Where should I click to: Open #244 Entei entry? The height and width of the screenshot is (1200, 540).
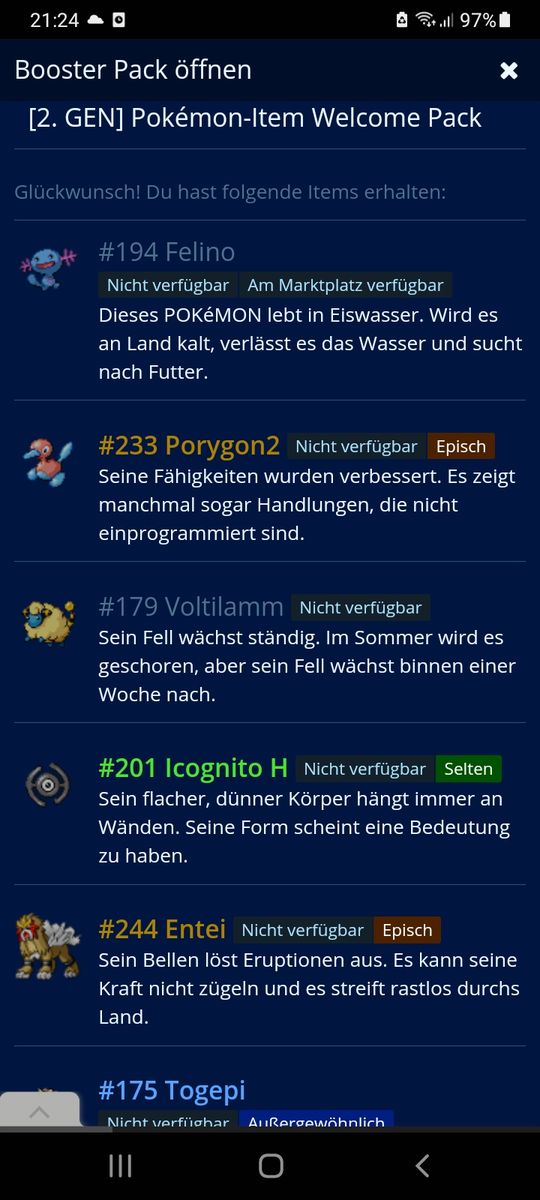point(162,929)
